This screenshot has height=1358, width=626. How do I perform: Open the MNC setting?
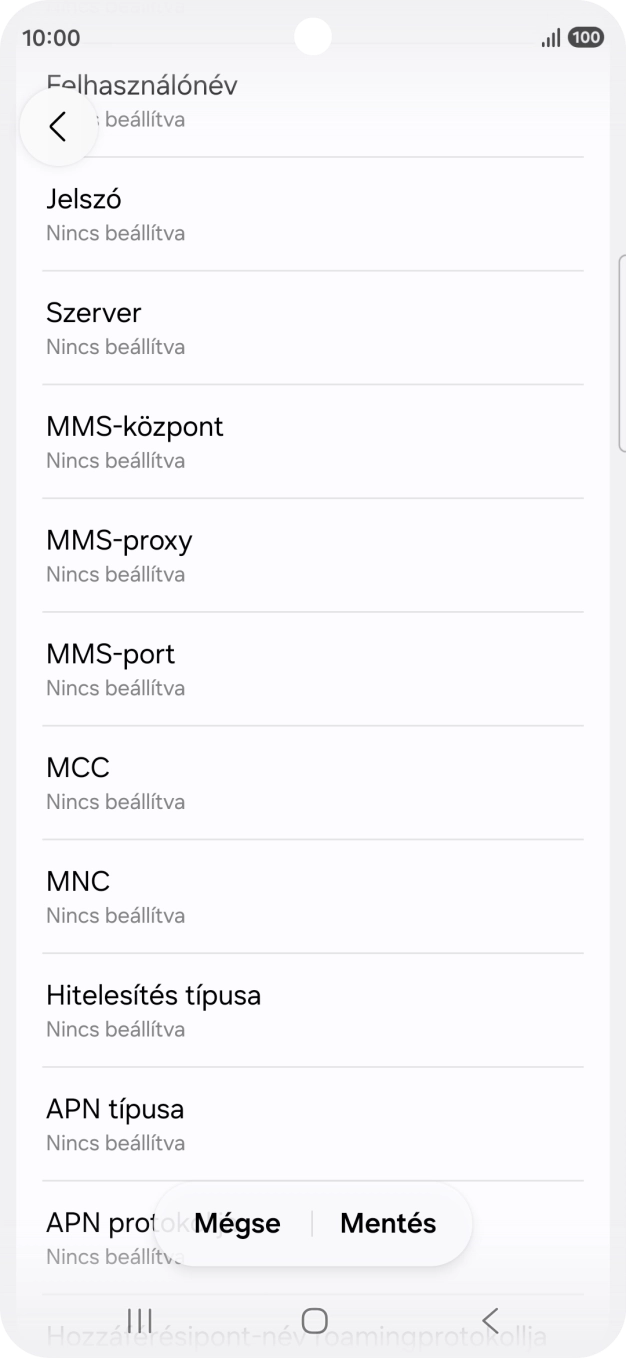click(x=312, y=897)
